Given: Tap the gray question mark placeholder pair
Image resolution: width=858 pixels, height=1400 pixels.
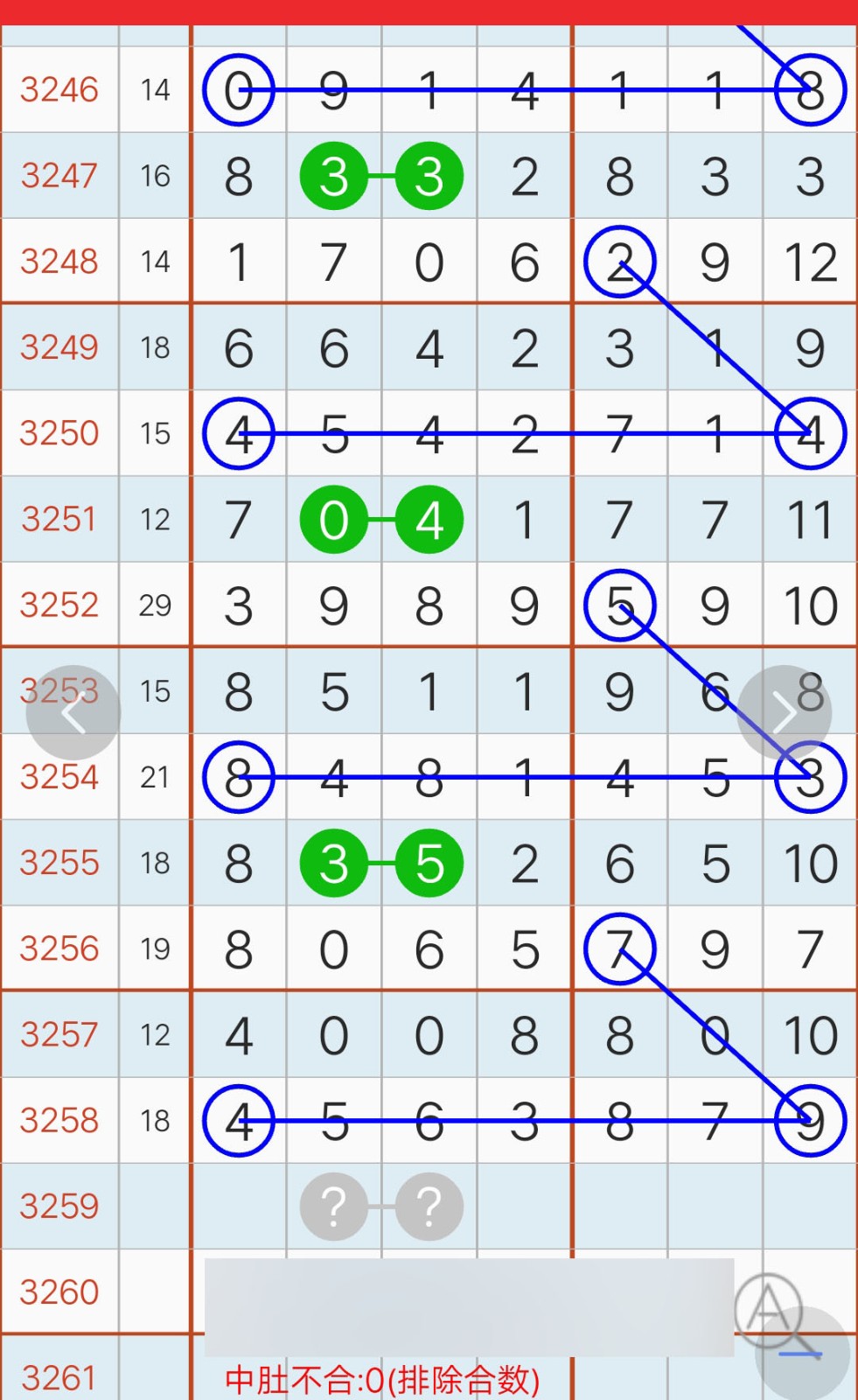Looking at the screenshot, I should coord(380,1206).
